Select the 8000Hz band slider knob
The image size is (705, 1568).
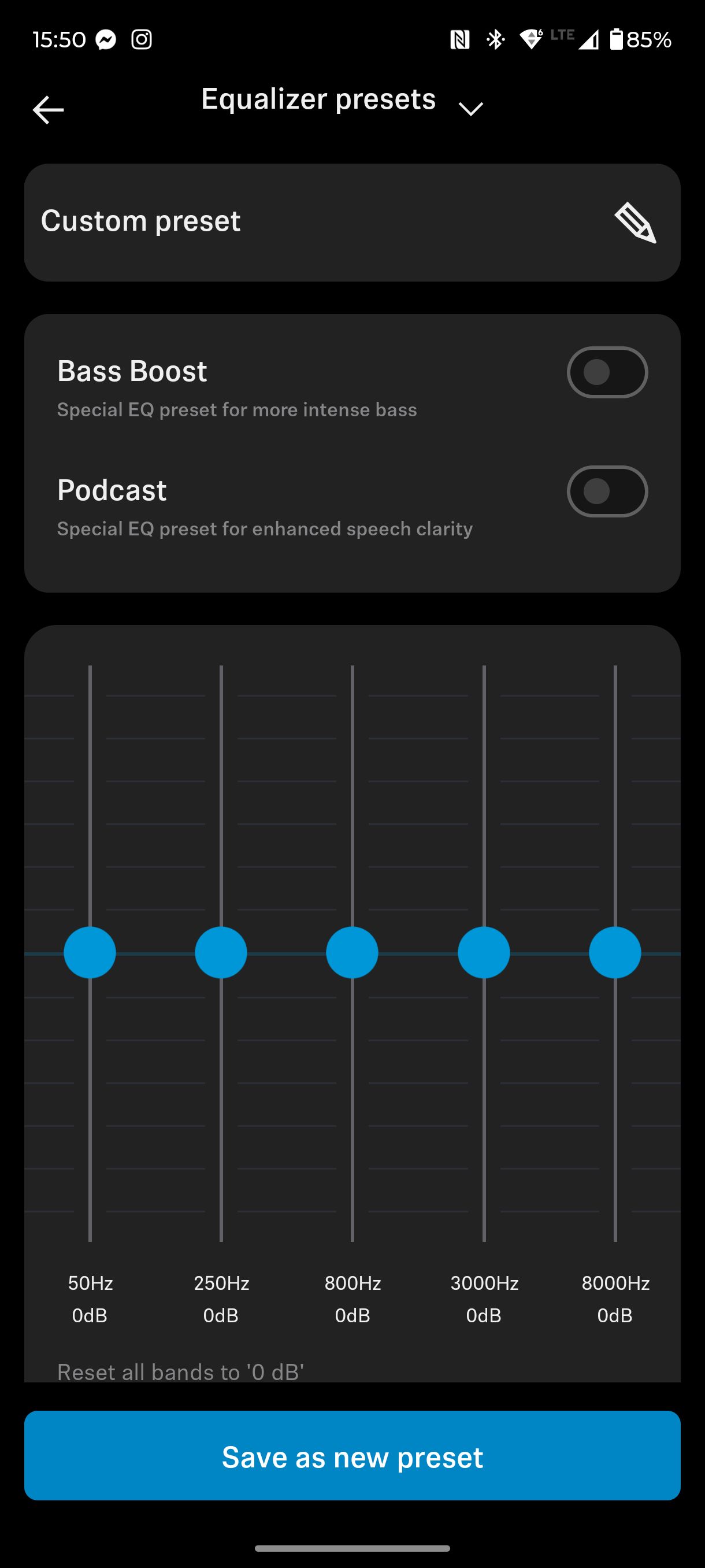(x=615, y=953)
